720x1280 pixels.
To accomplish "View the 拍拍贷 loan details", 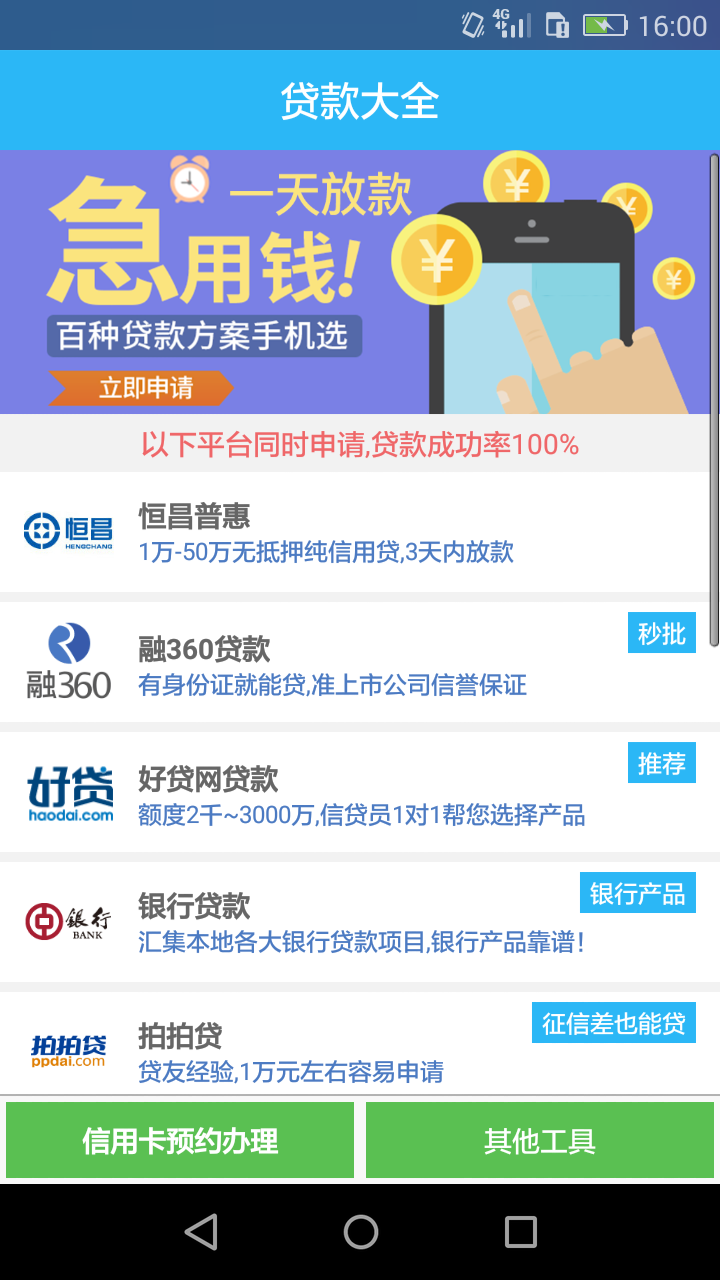I will point(360,1048).
